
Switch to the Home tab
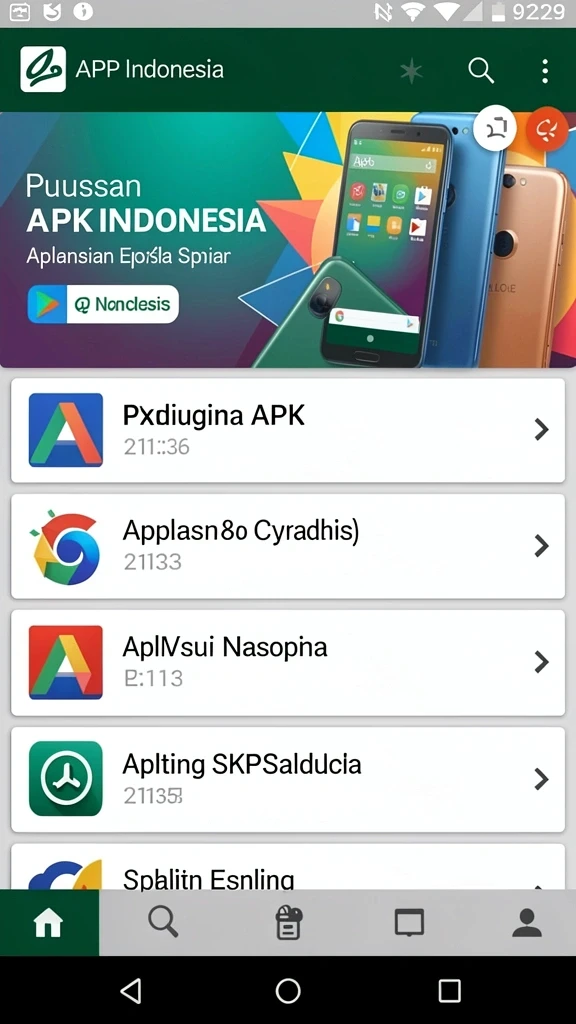point(49,923)
